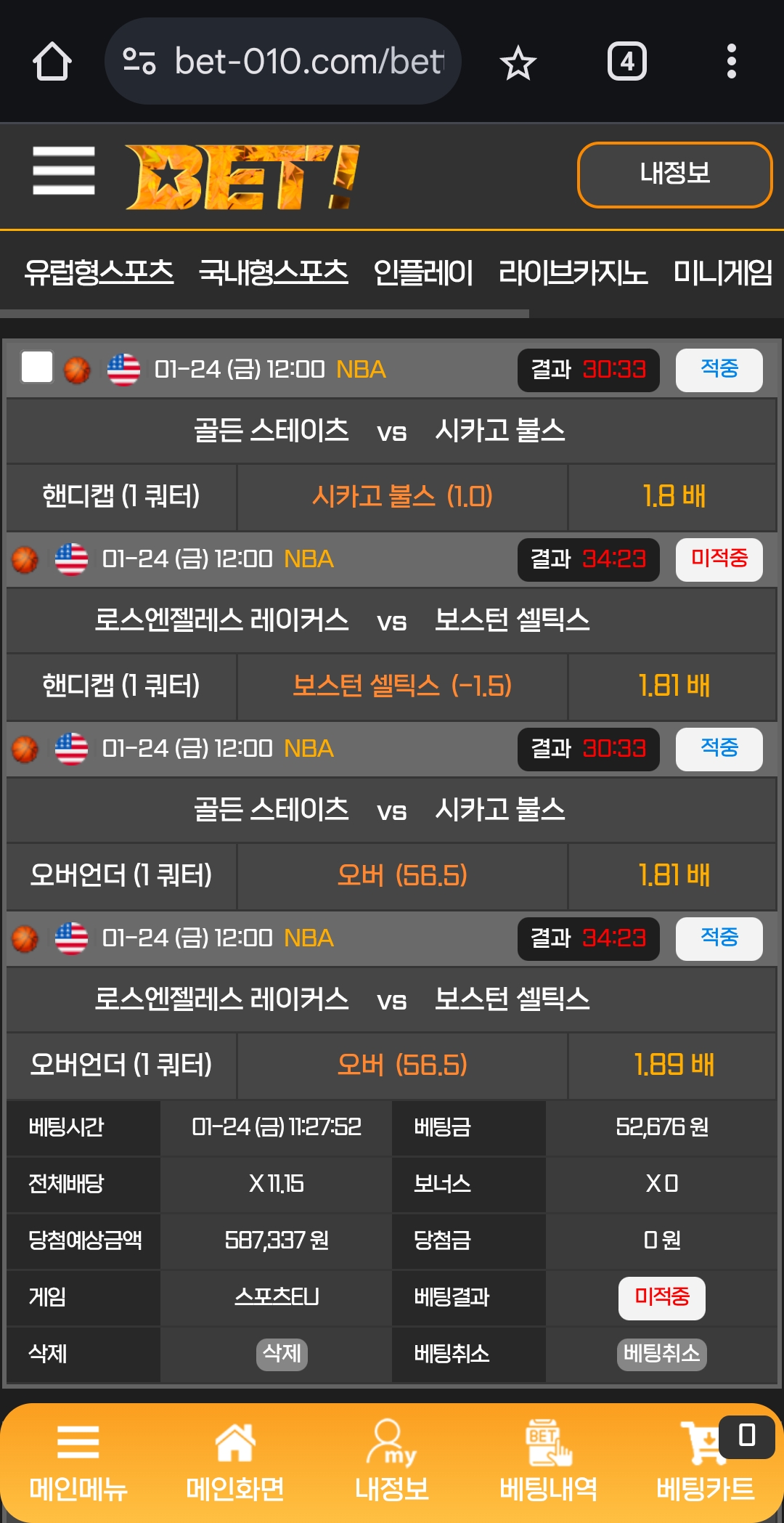Switch to the 미니게임 tab
784x1523 pixels.
tap(722, 273)
